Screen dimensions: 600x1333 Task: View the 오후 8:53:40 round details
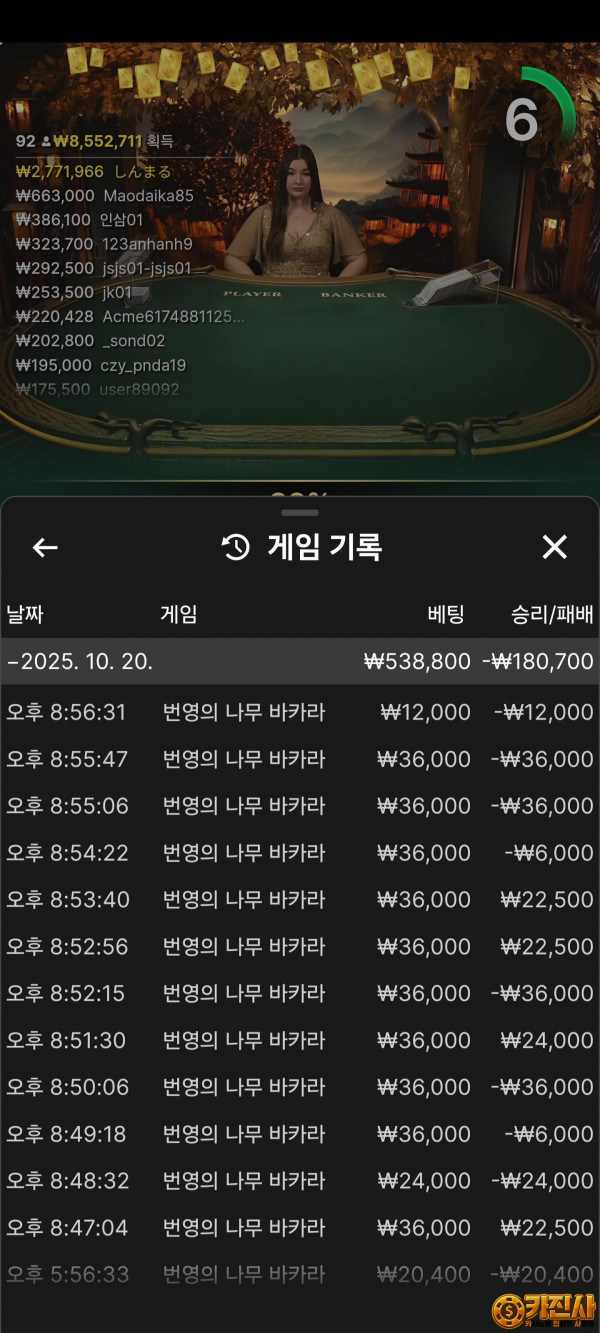pos(300,900)
